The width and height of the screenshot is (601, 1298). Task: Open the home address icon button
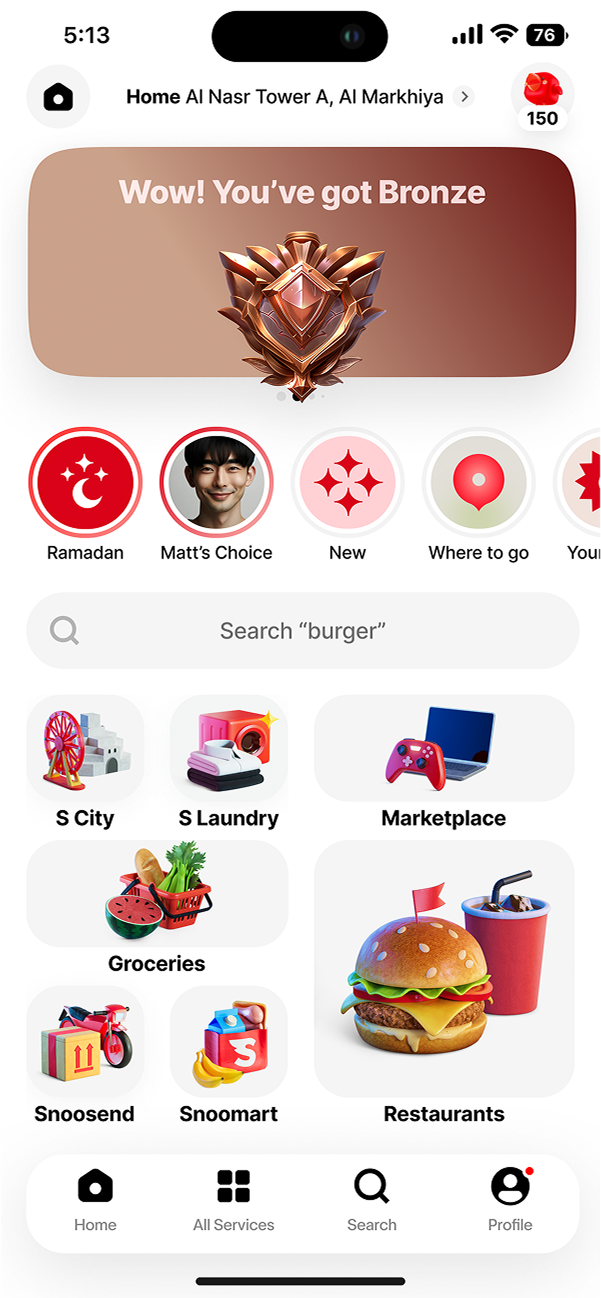click(58, 97)
